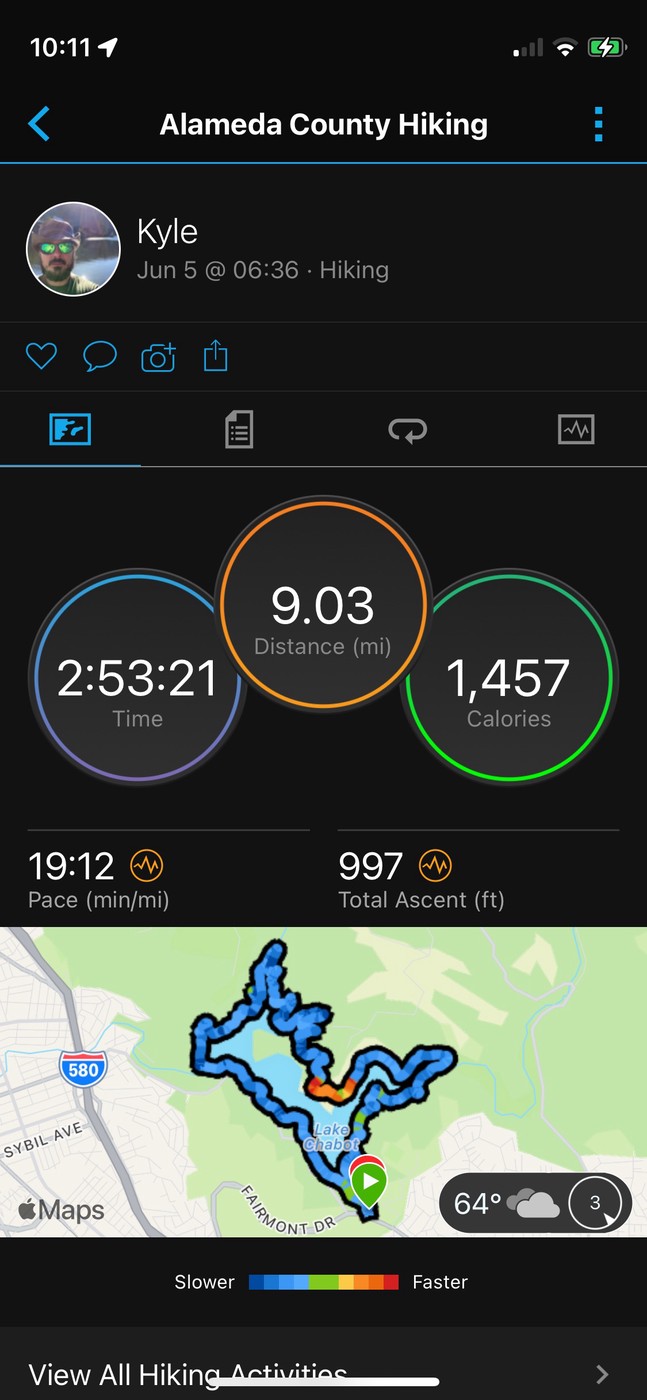647x1400 pixels.
Task: Open the comments bubble
Action: [x=99, y=356]
